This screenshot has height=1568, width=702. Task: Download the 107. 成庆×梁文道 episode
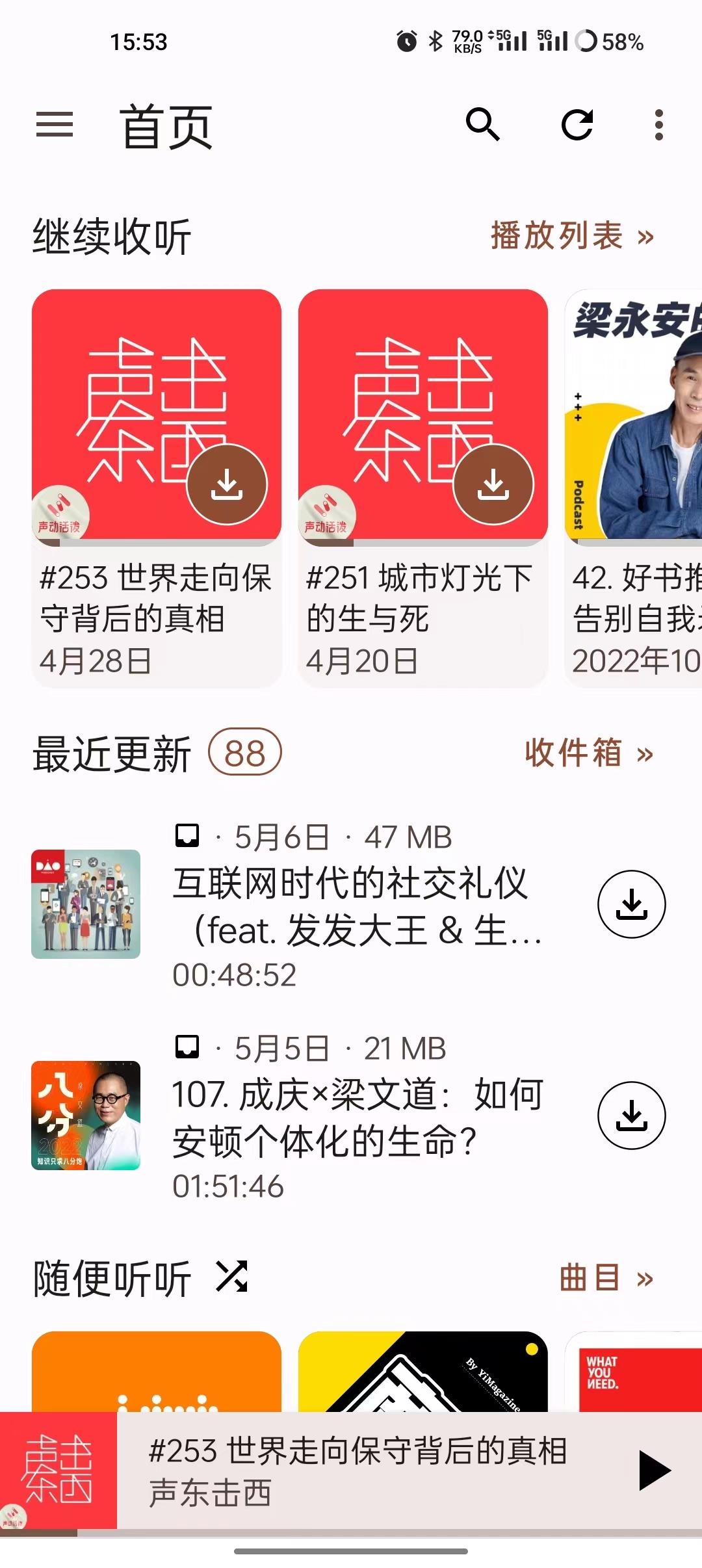click(631, 1116)
